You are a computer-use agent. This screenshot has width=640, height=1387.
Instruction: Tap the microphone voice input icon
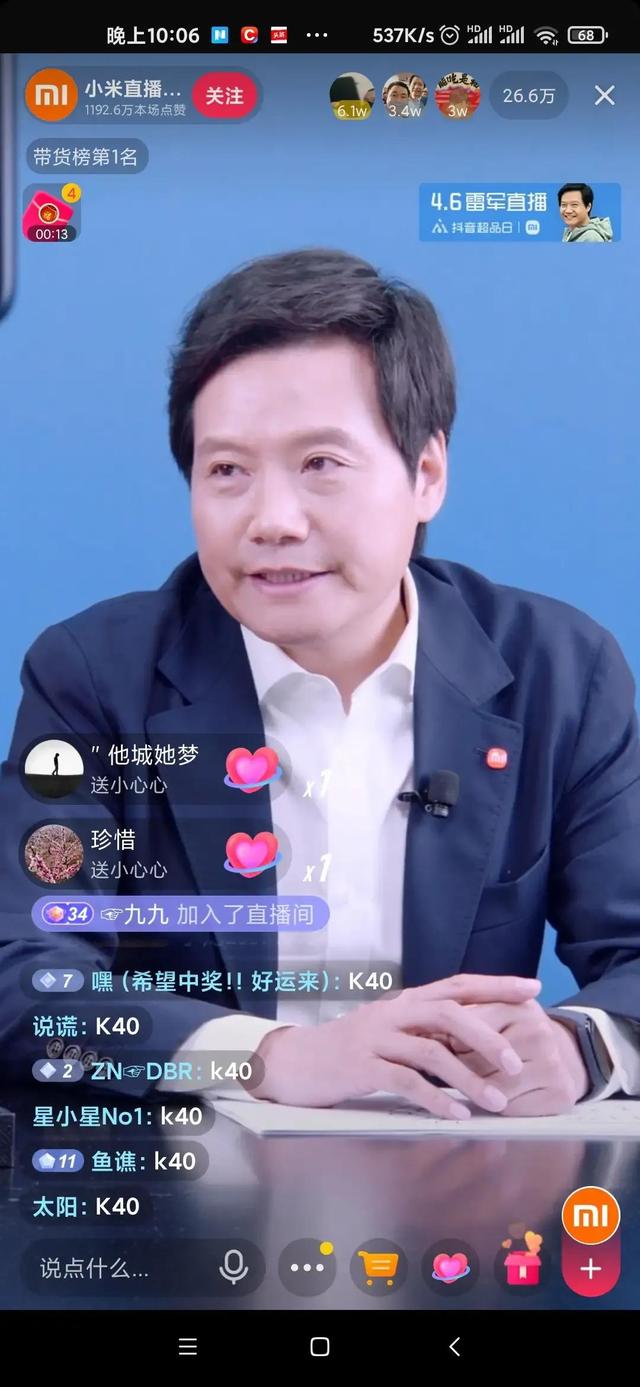(233, 1268)
